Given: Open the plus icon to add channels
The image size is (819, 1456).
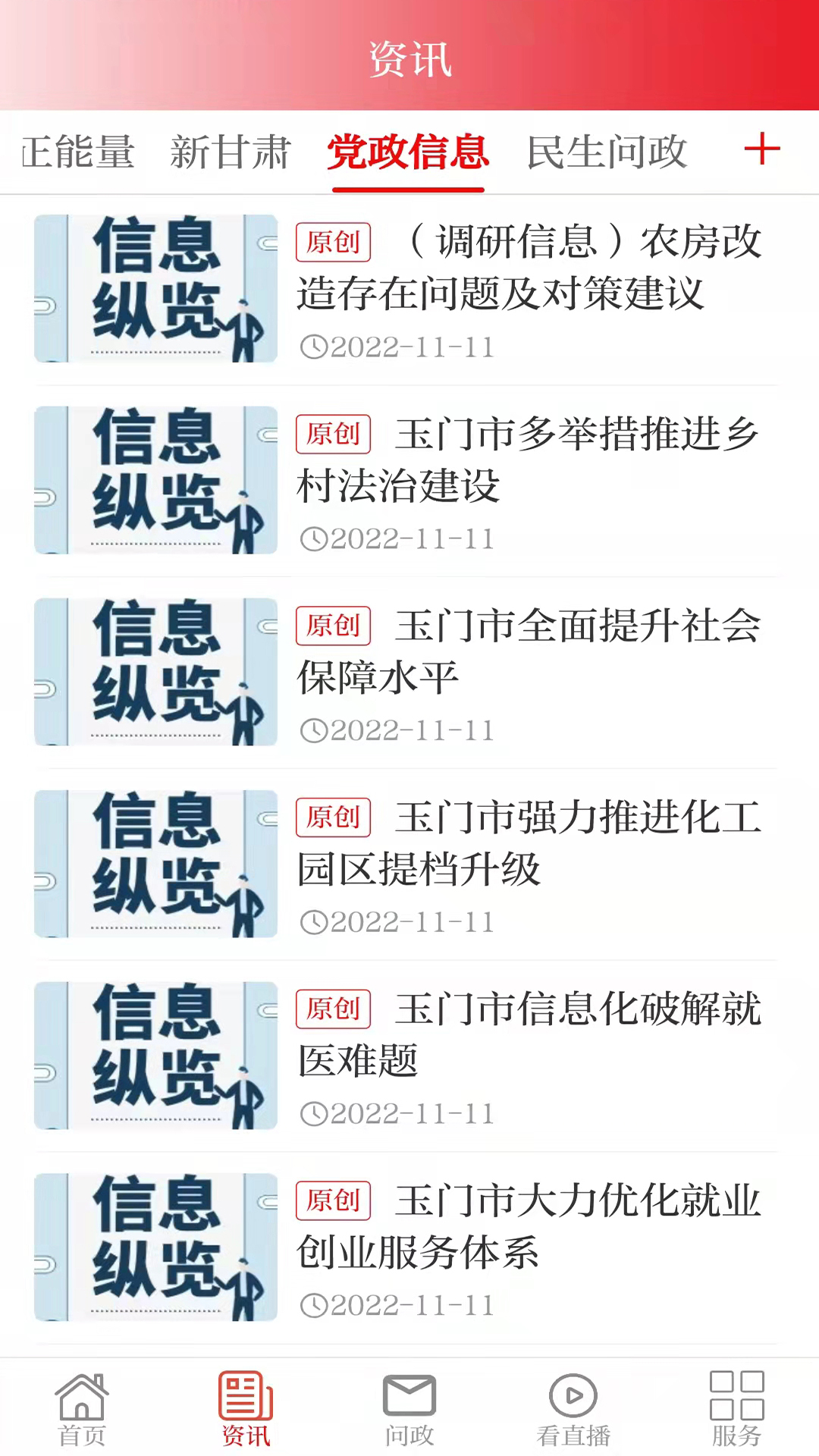Looking at the screenshot, I should [x=761, y=151].
